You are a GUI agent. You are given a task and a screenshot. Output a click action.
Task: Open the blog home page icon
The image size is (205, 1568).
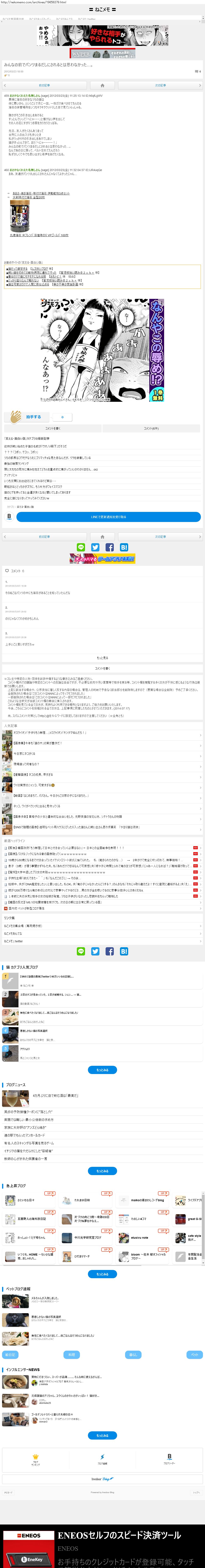[102, 85]
